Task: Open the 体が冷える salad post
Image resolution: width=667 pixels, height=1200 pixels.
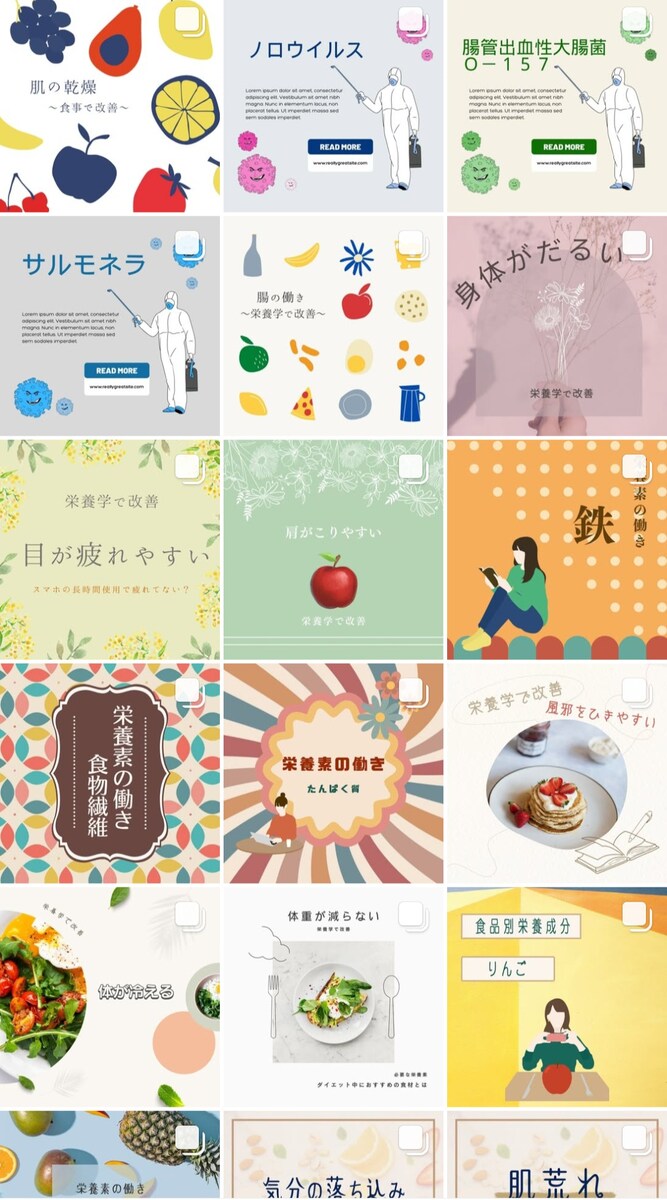Action: point(110,997)
